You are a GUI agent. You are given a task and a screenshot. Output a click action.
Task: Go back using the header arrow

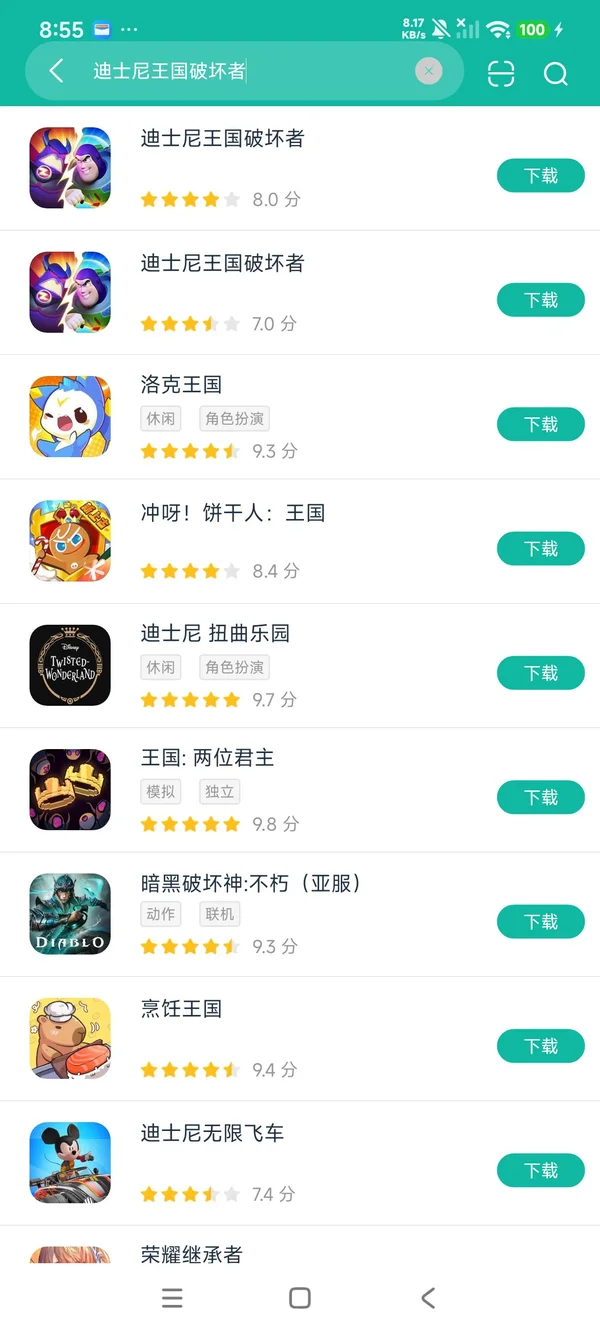click(x=57, y=71)
